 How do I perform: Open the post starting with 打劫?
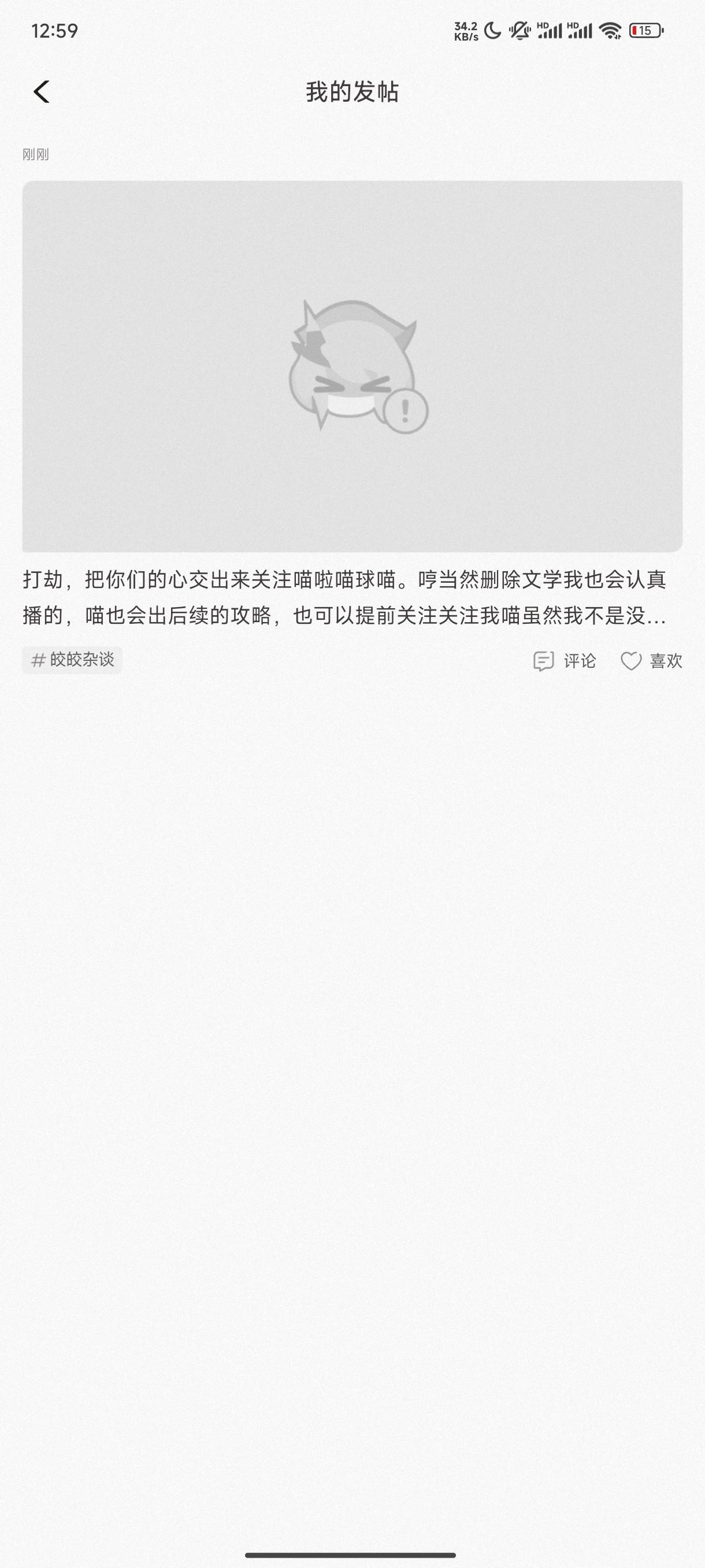tap(344, 598)
